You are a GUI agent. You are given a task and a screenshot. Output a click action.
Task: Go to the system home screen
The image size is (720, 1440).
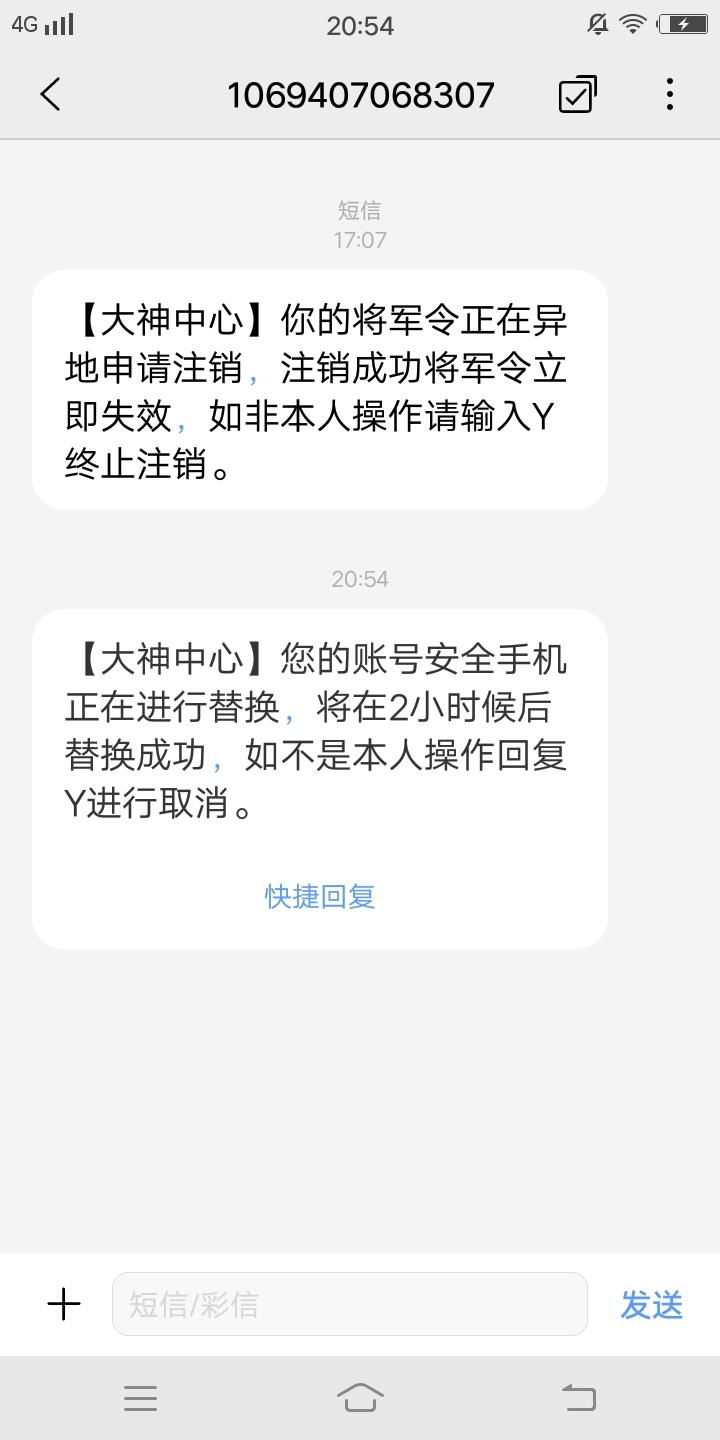tap(360, 1398)
